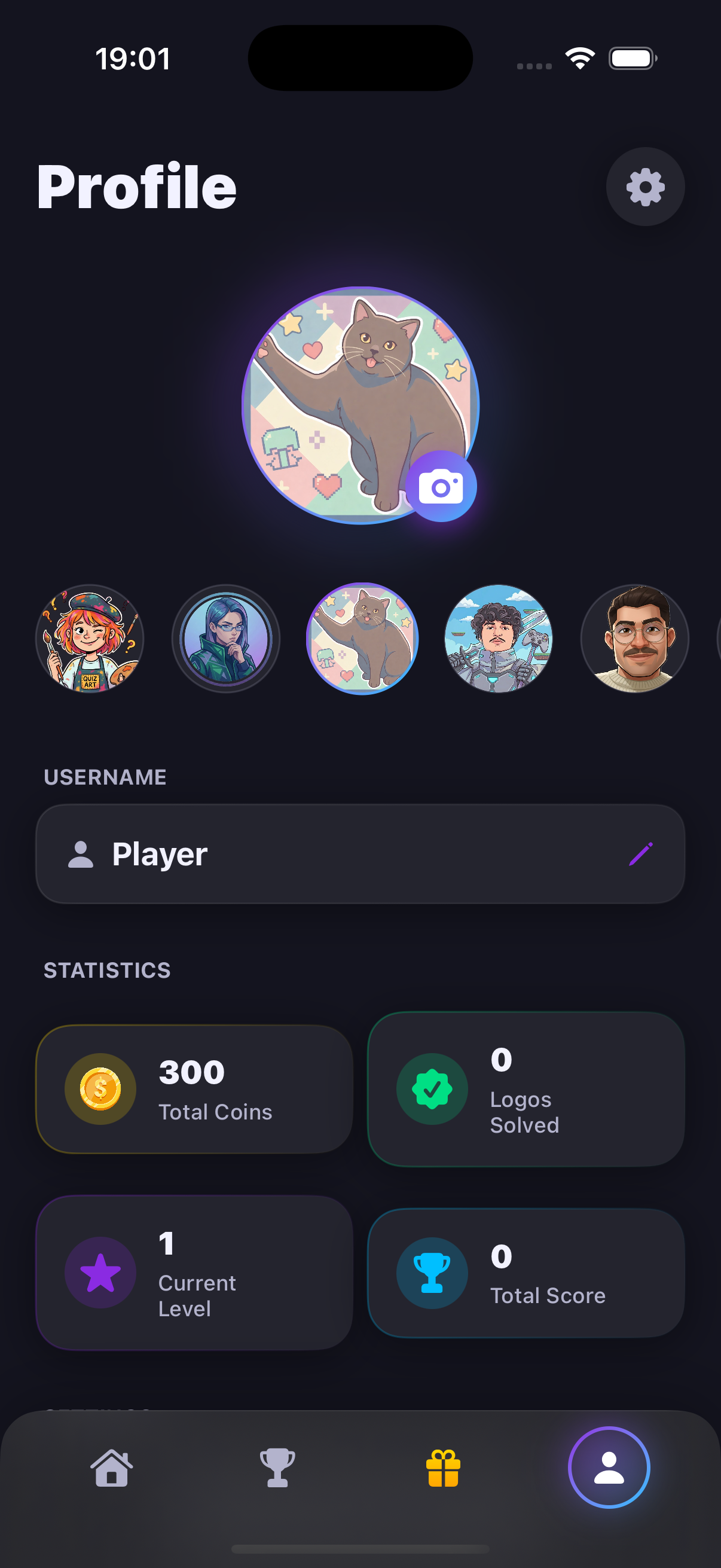
Task: Pick the armored gamer avatar
Action: pos(499,639)
